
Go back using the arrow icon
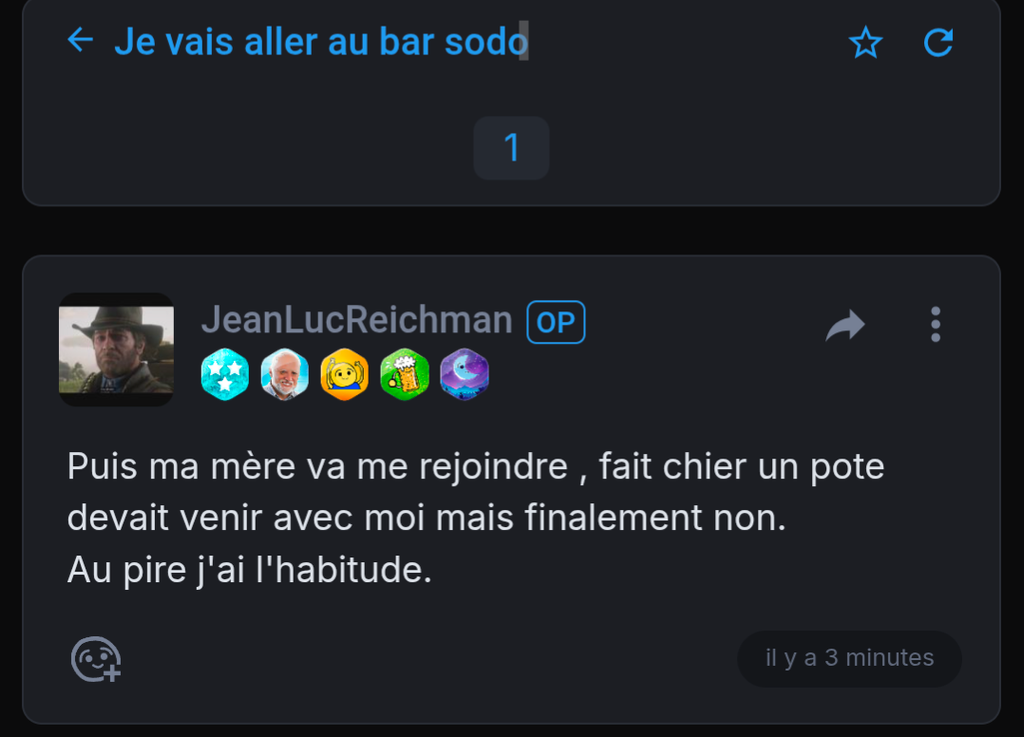[x=80, y=41]
